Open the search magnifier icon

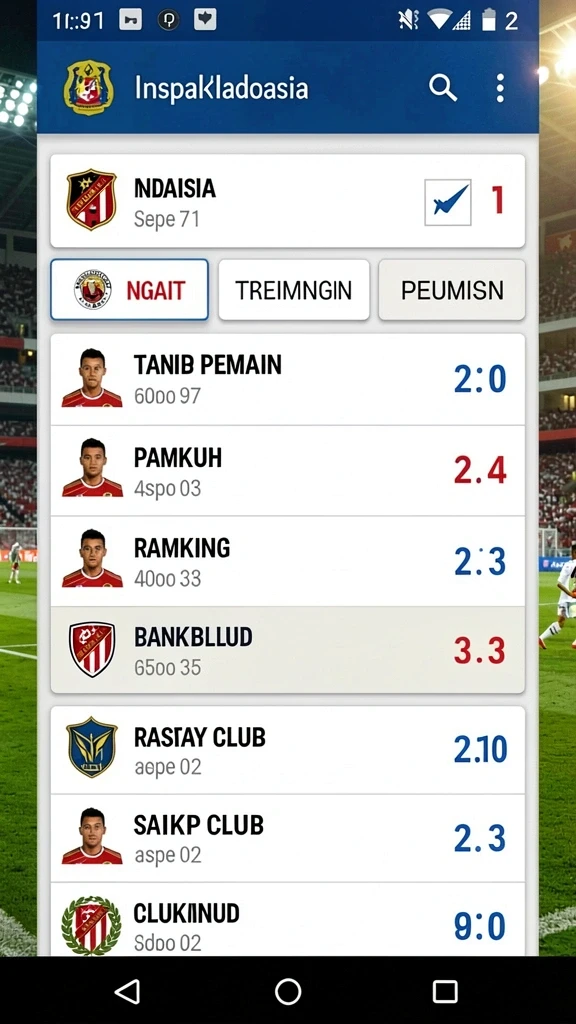(442, 88)
